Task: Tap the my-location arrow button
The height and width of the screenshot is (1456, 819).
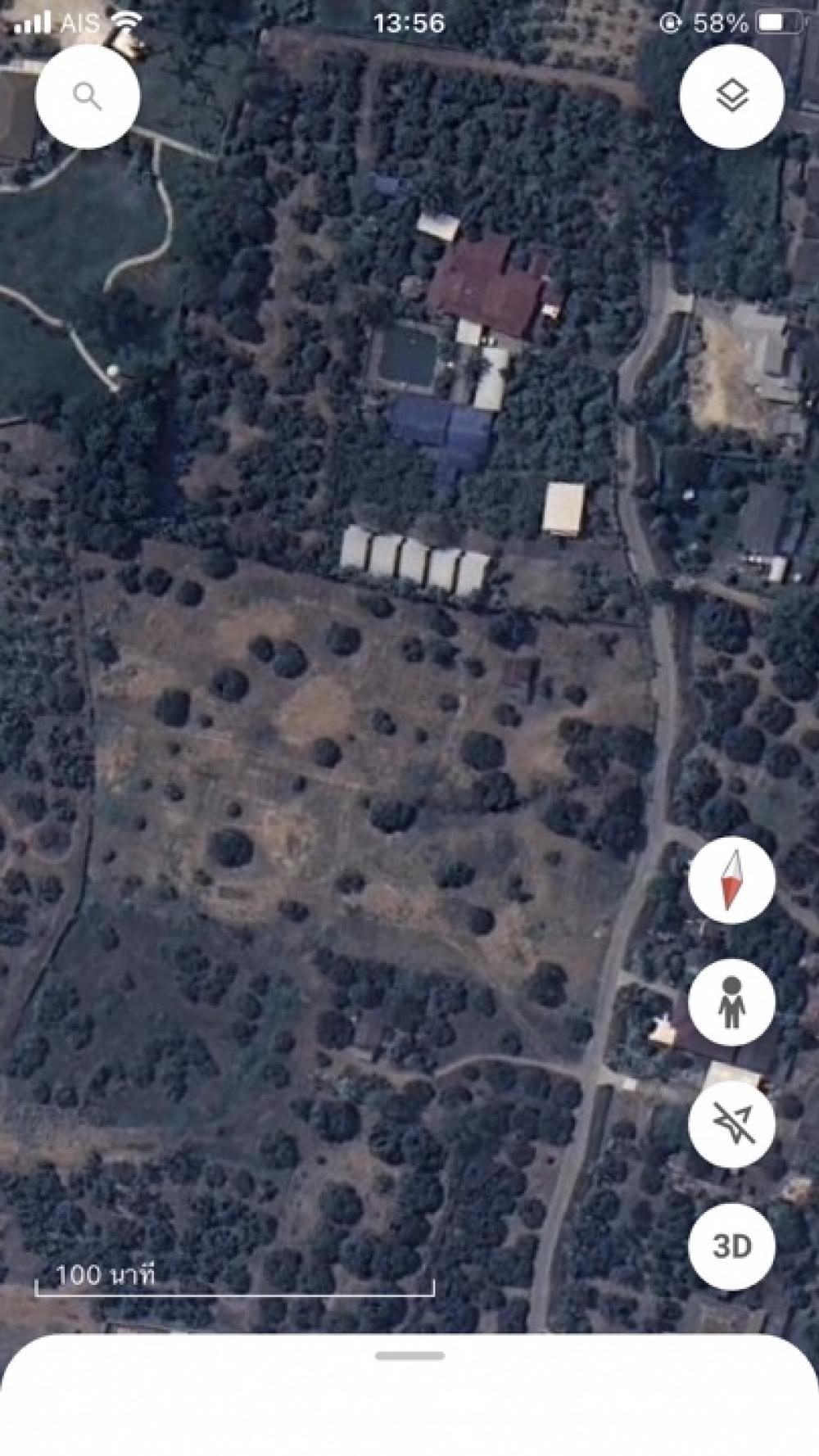Action: point(732,1124)
